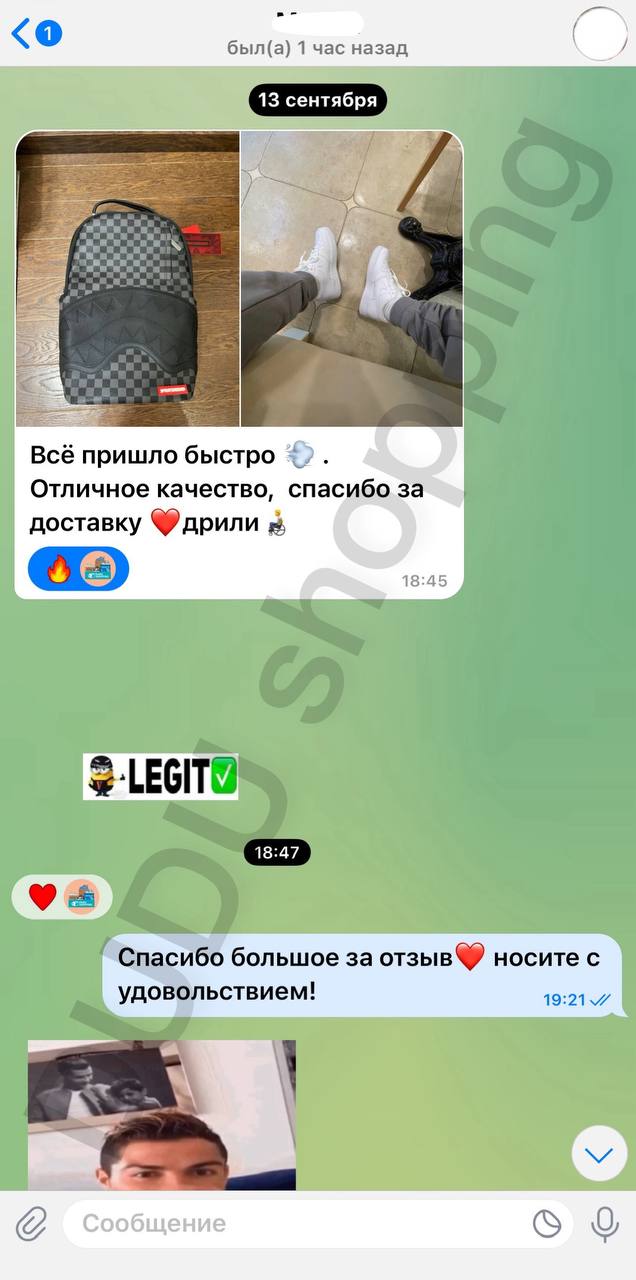Open the contact's profile avatar
The width and height of the screenshot is (636, 1280).
599,33
